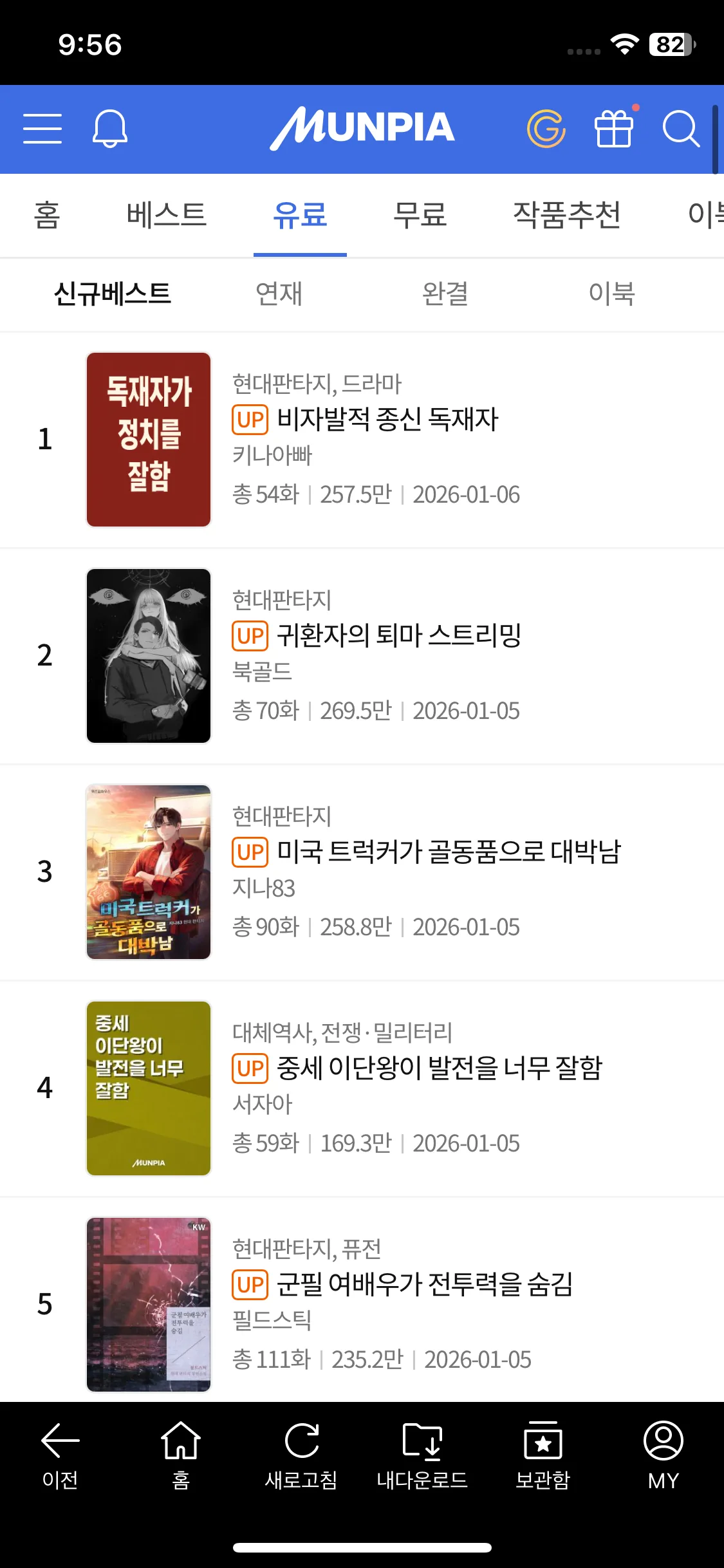Open the novel 귀환자의 퇴마 스트리밍

398,636
